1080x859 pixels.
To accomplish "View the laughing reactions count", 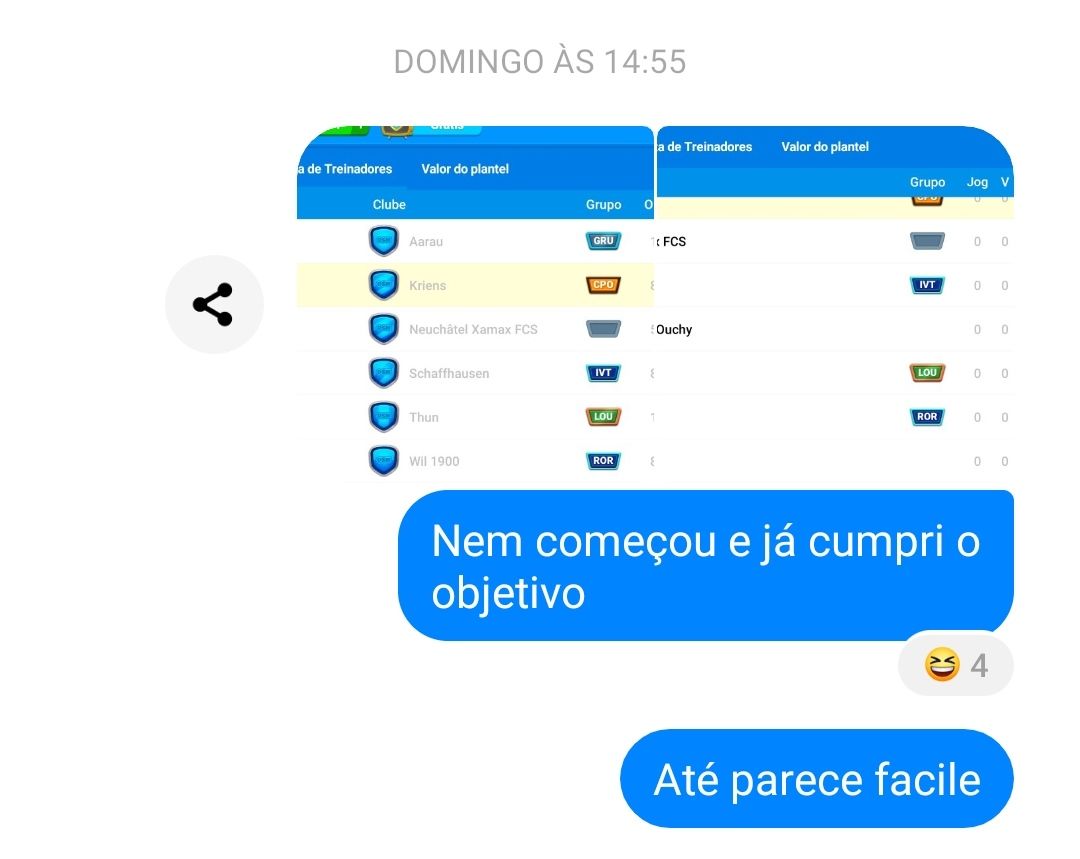I will (955, 664).
